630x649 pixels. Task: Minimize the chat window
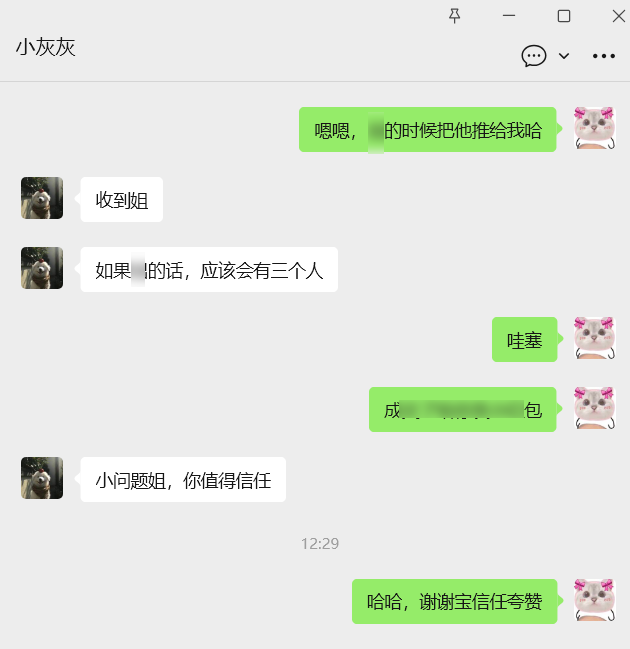(509, 15)
